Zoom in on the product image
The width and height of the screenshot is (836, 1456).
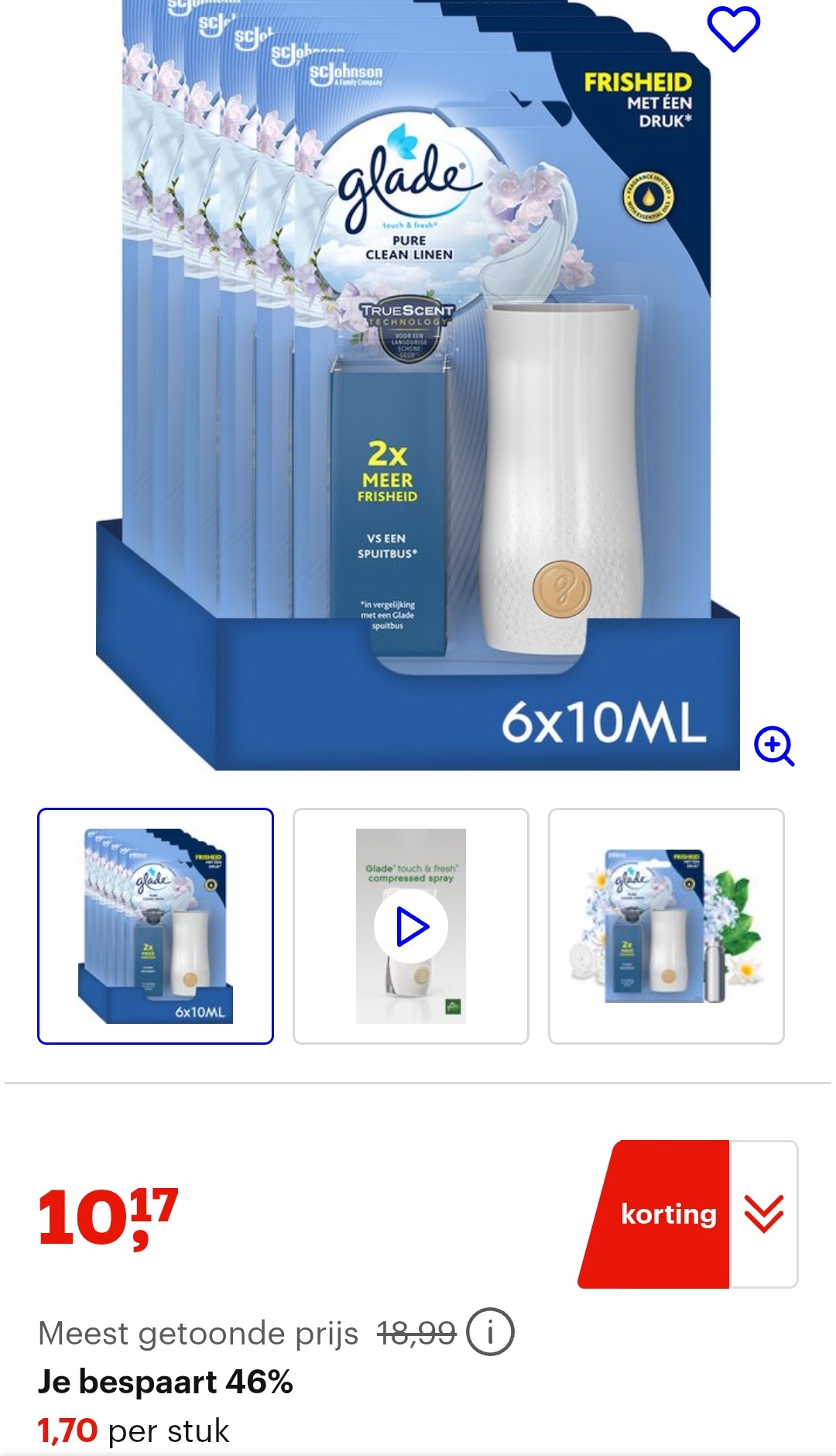coord(773,746)
